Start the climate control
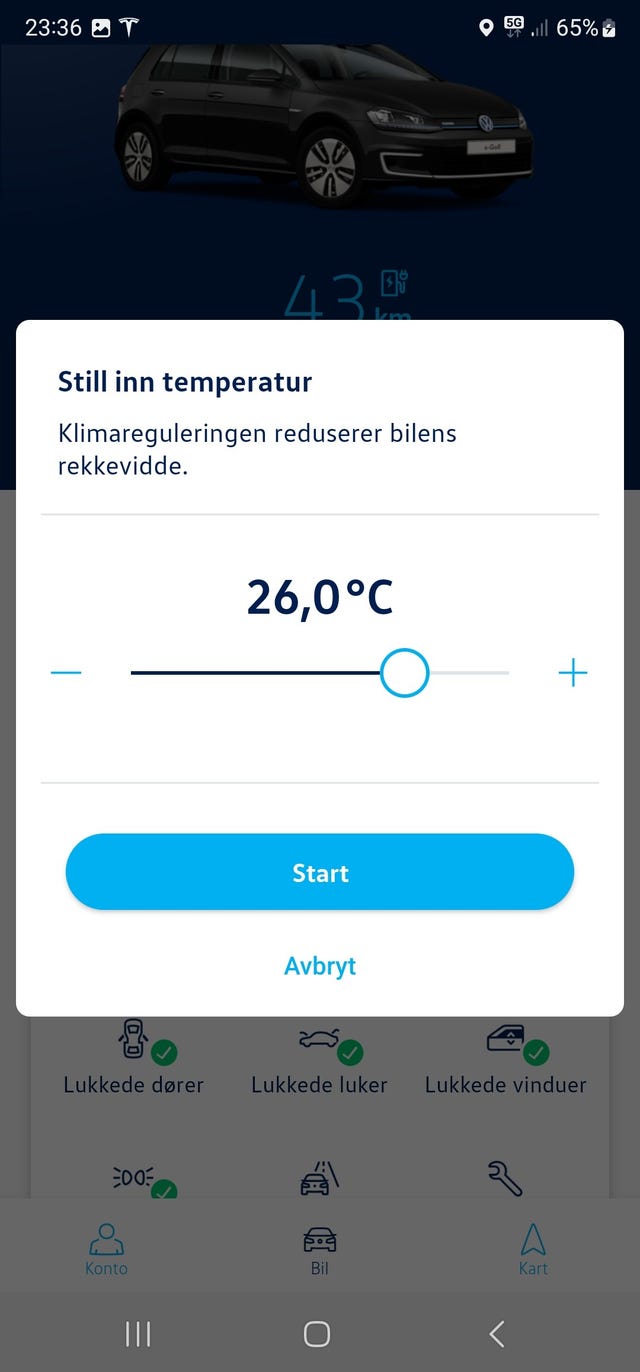This screenshot has width=640, height=1372. click(320, 872)
